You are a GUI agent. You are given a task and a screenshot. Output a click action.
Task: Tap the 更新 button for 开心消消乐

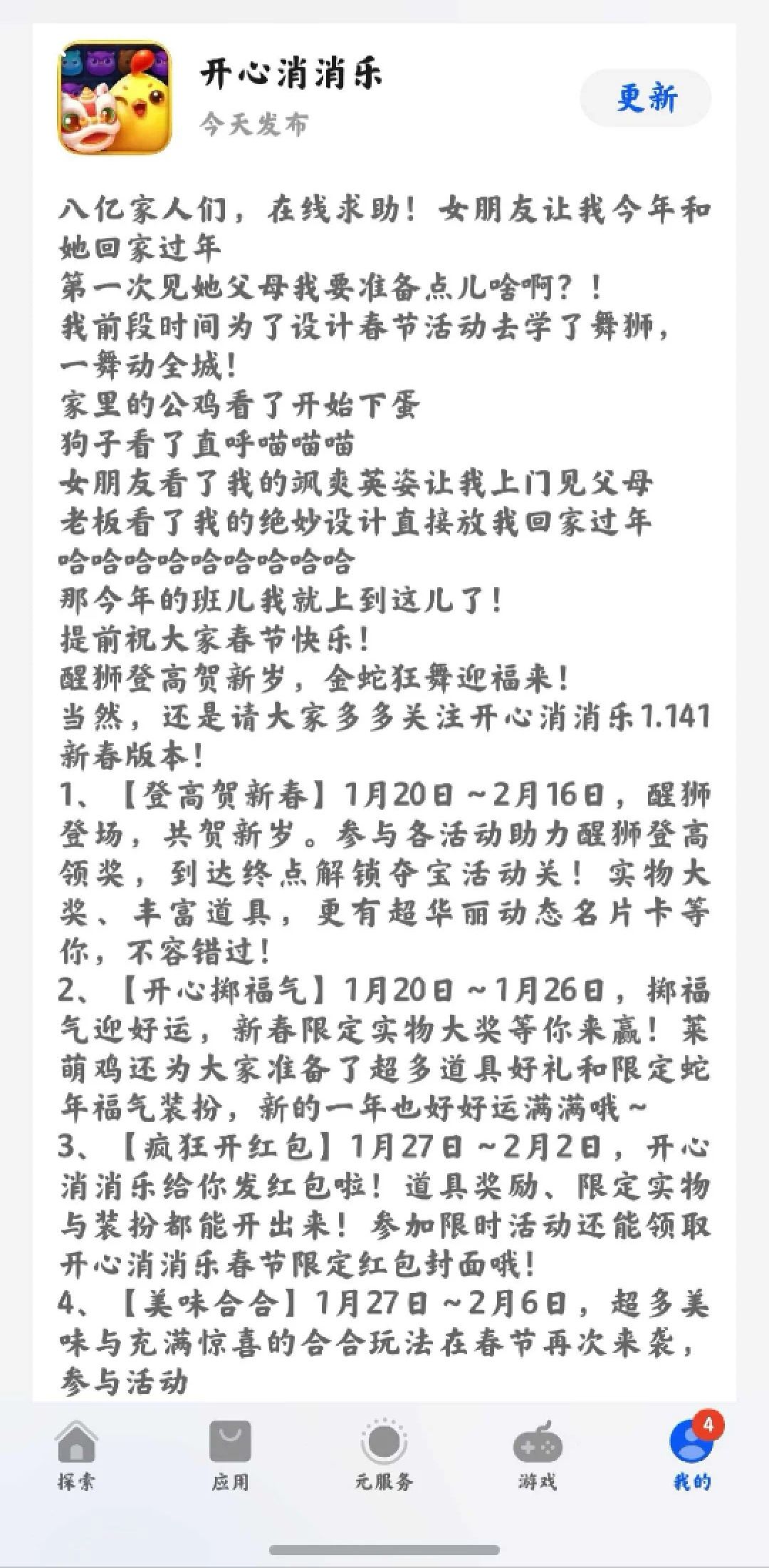pos(646,98)
